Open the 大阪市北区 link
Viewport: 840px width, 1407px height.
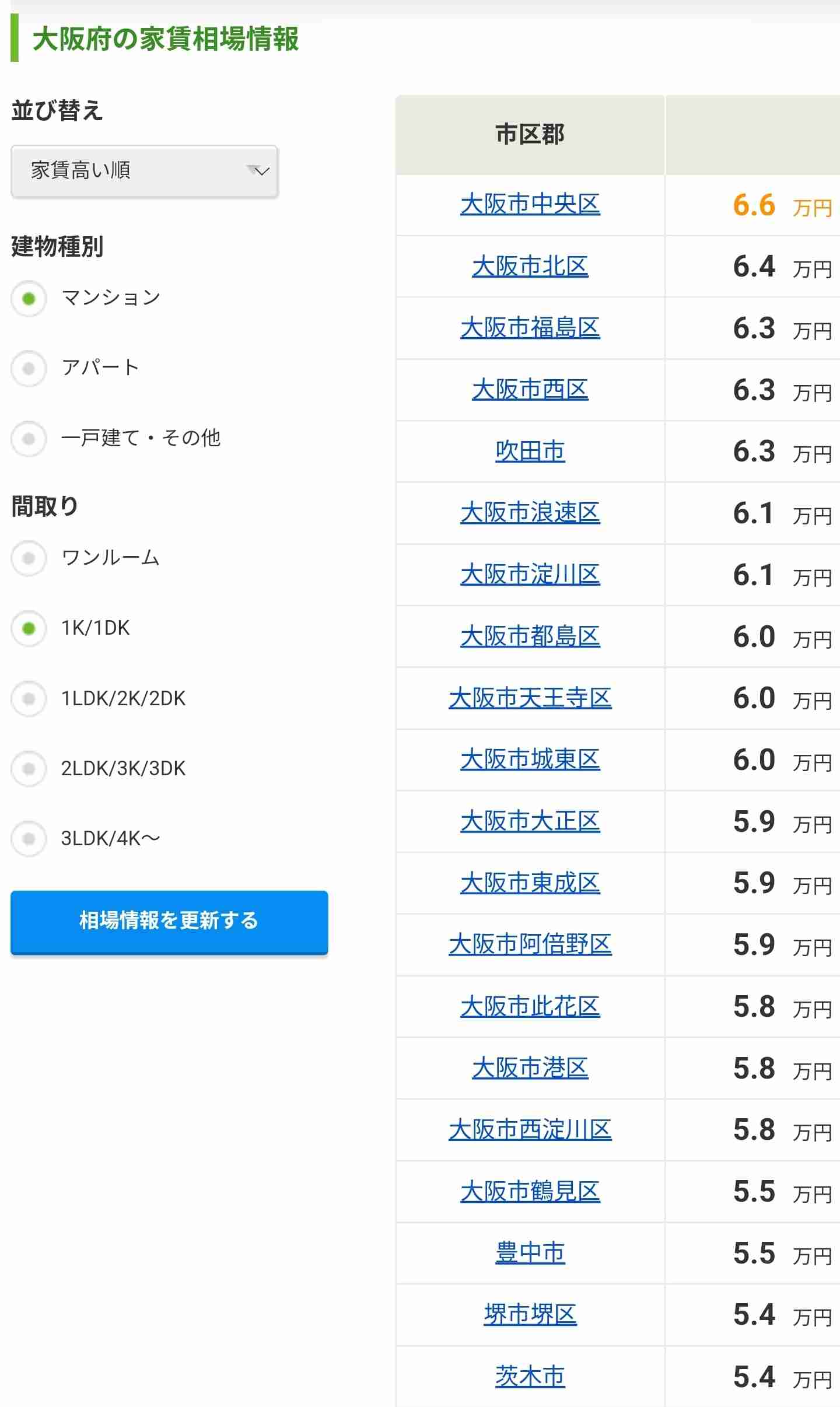point(530,267)
